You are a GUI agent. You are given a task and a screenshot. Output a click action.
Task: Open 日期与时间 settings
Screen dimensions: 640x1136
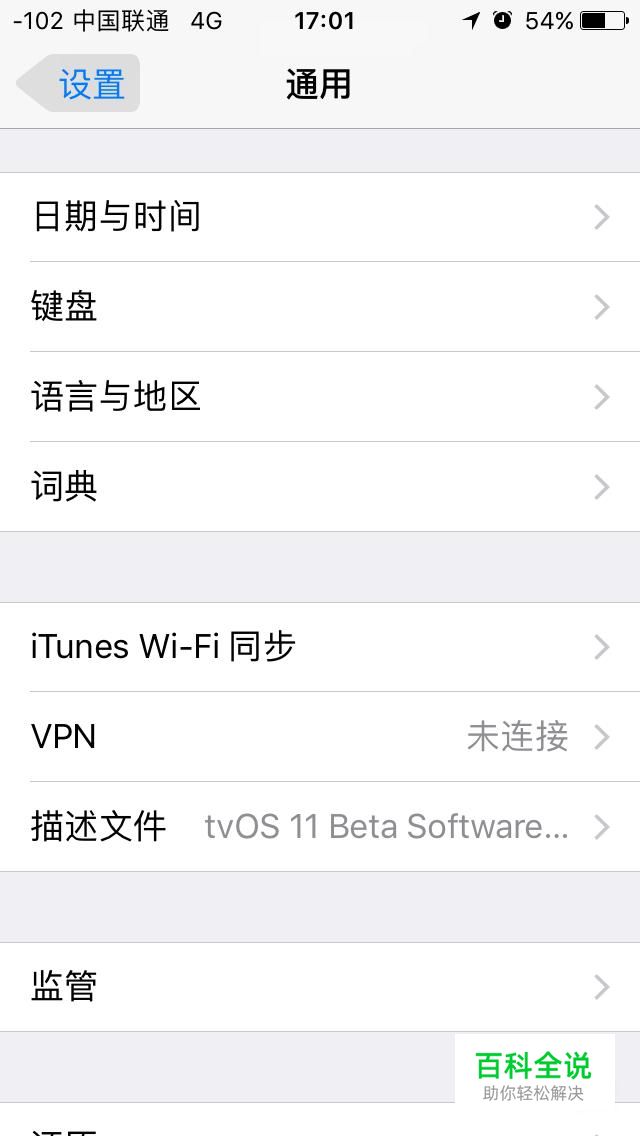click(x=320, y=217)
